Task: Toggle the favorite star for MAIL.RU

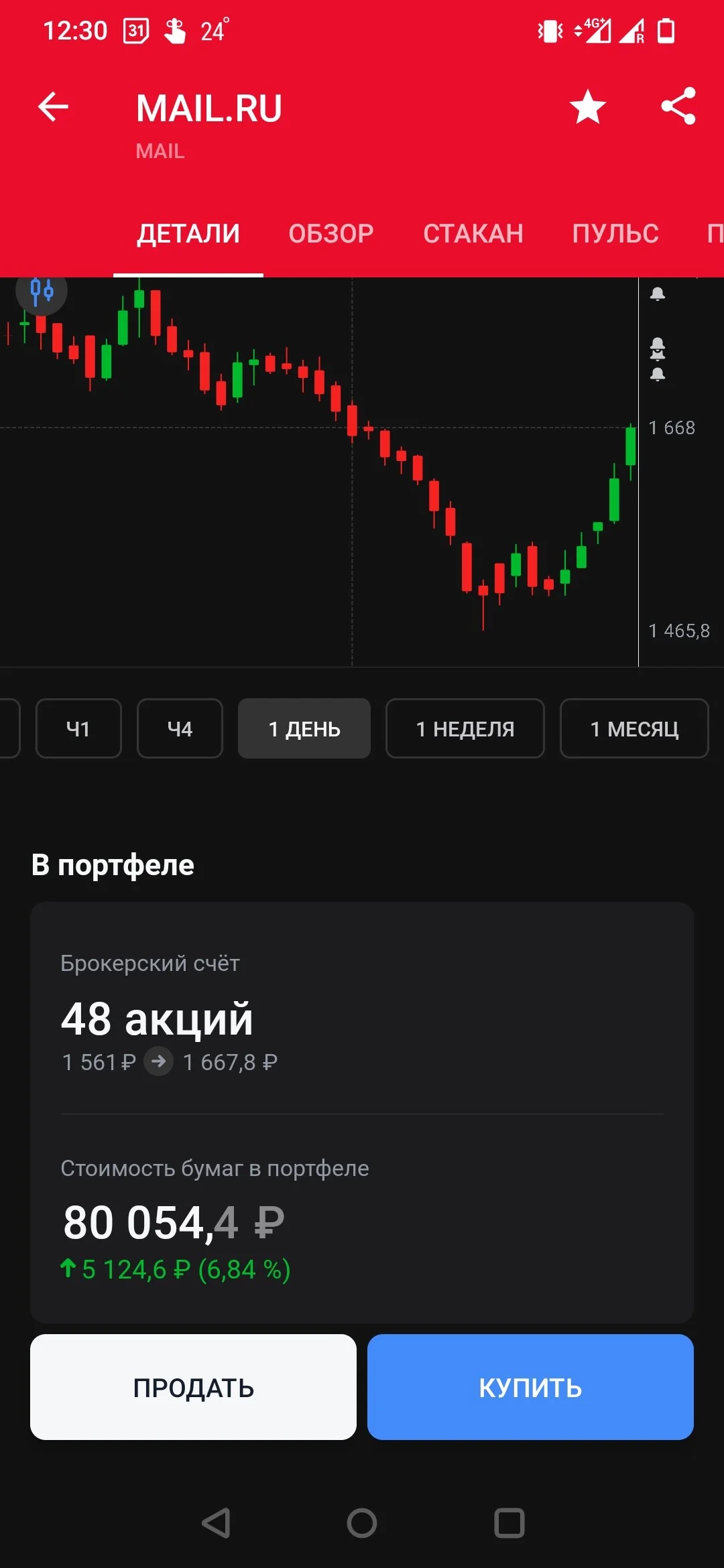Action: [588, 107]
